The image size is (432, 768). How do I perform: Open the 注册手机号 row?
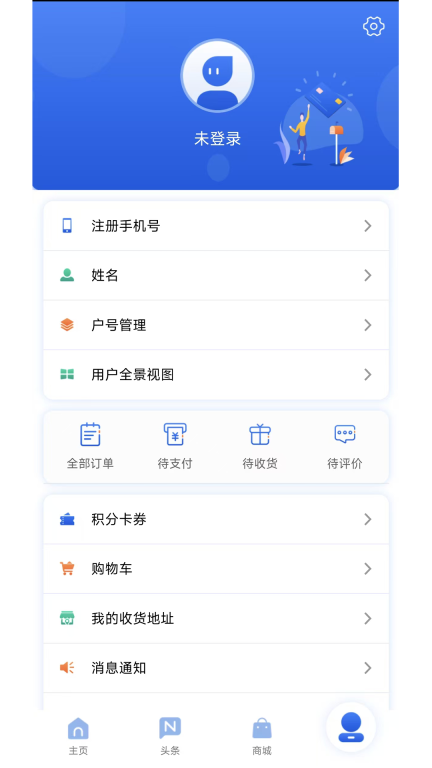[216, 226]
